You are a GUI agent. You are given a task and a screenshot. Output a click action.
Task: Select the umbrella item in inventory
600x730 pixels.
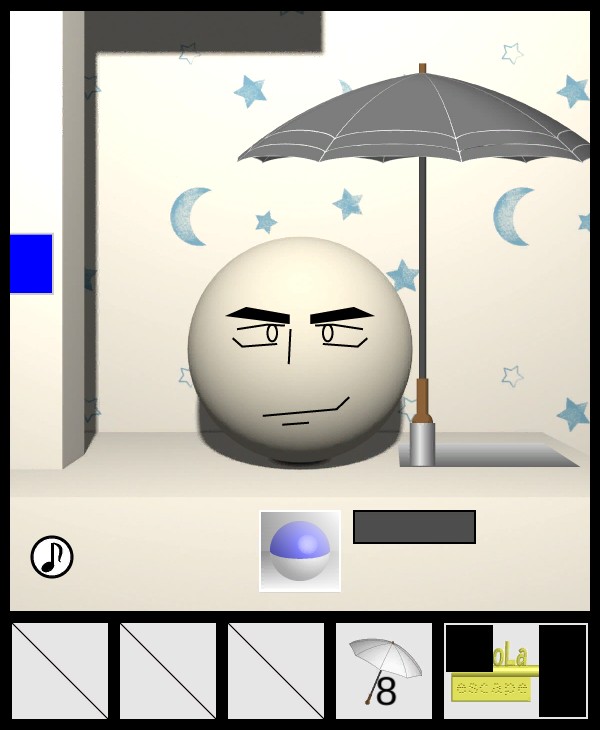click(x=384, y=671)
